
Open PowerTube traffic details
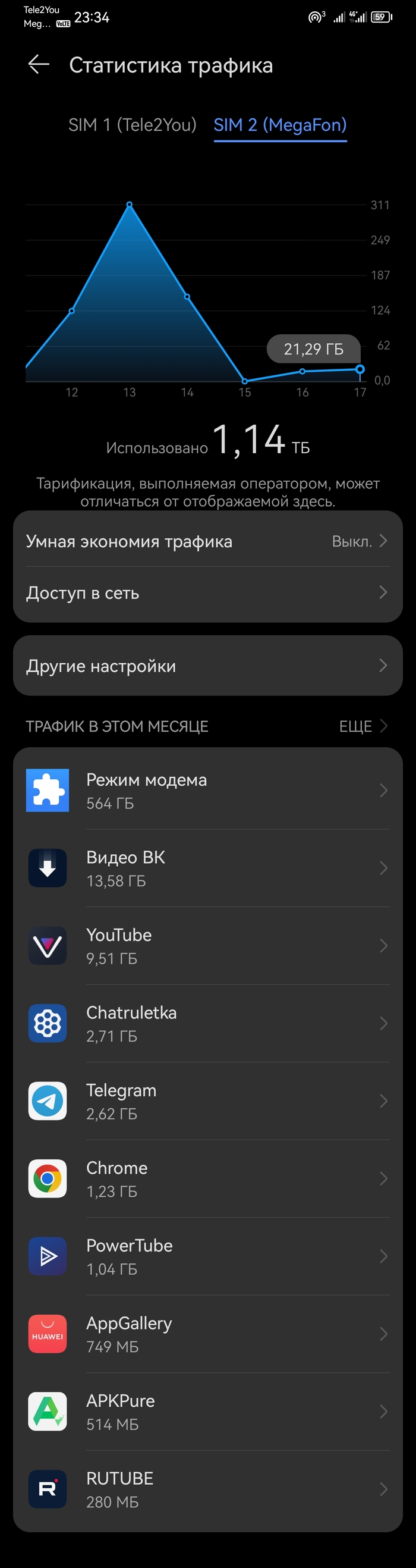[x=207, y=1256]
